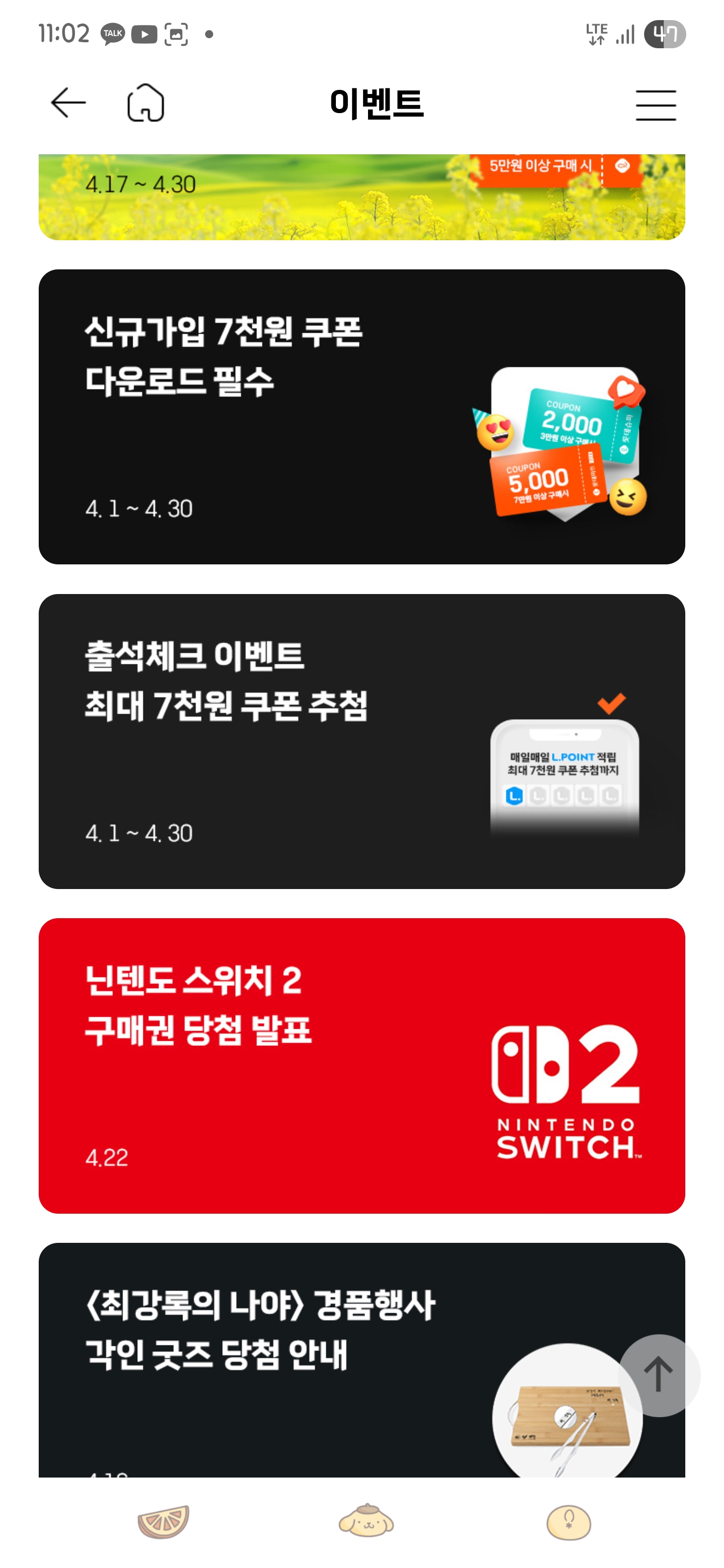View 닌텐도 스위치 2 구매권 당첨 발표
The image size is (724, 1568).
361,1065
